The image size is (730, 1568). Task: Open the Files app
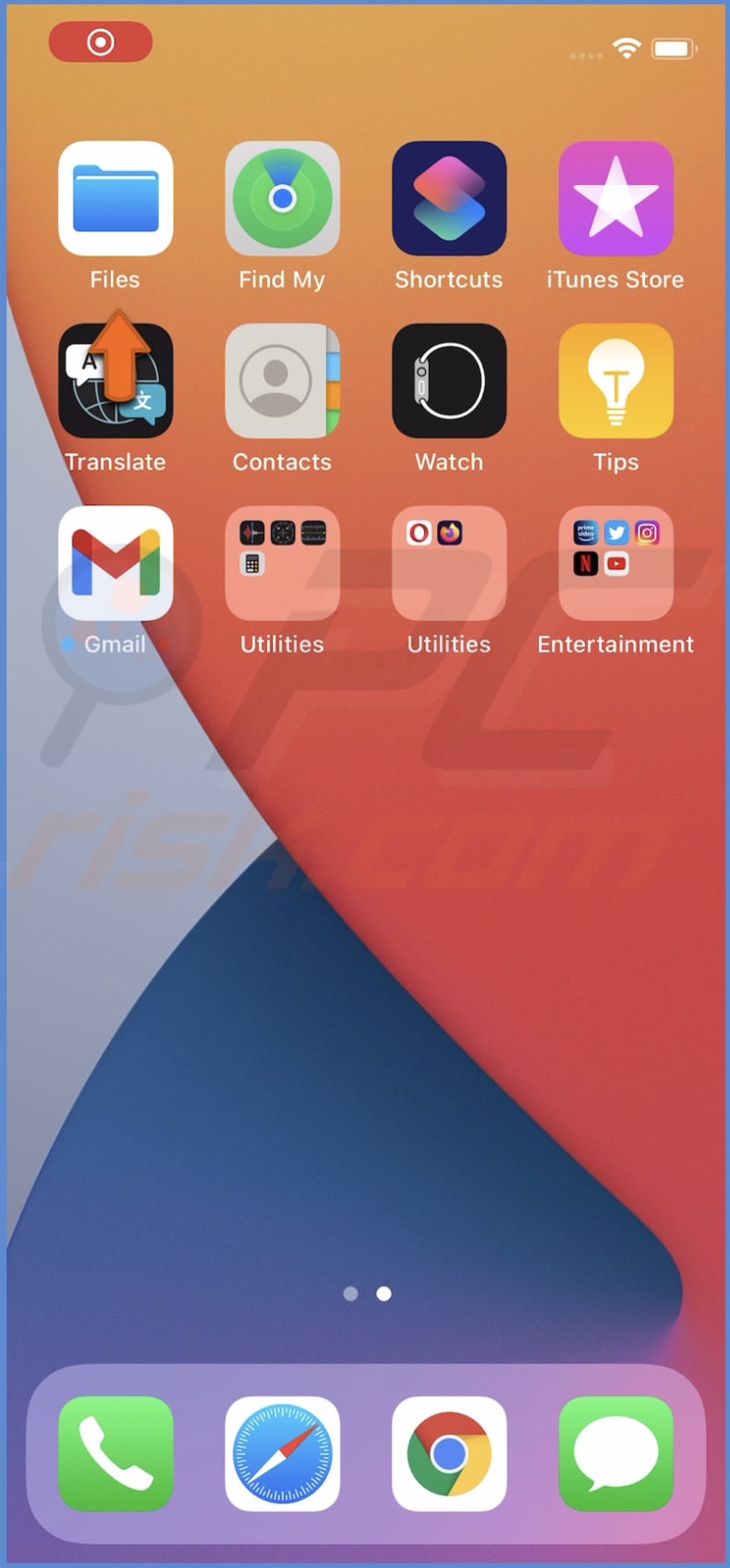(x=116, y=199)
